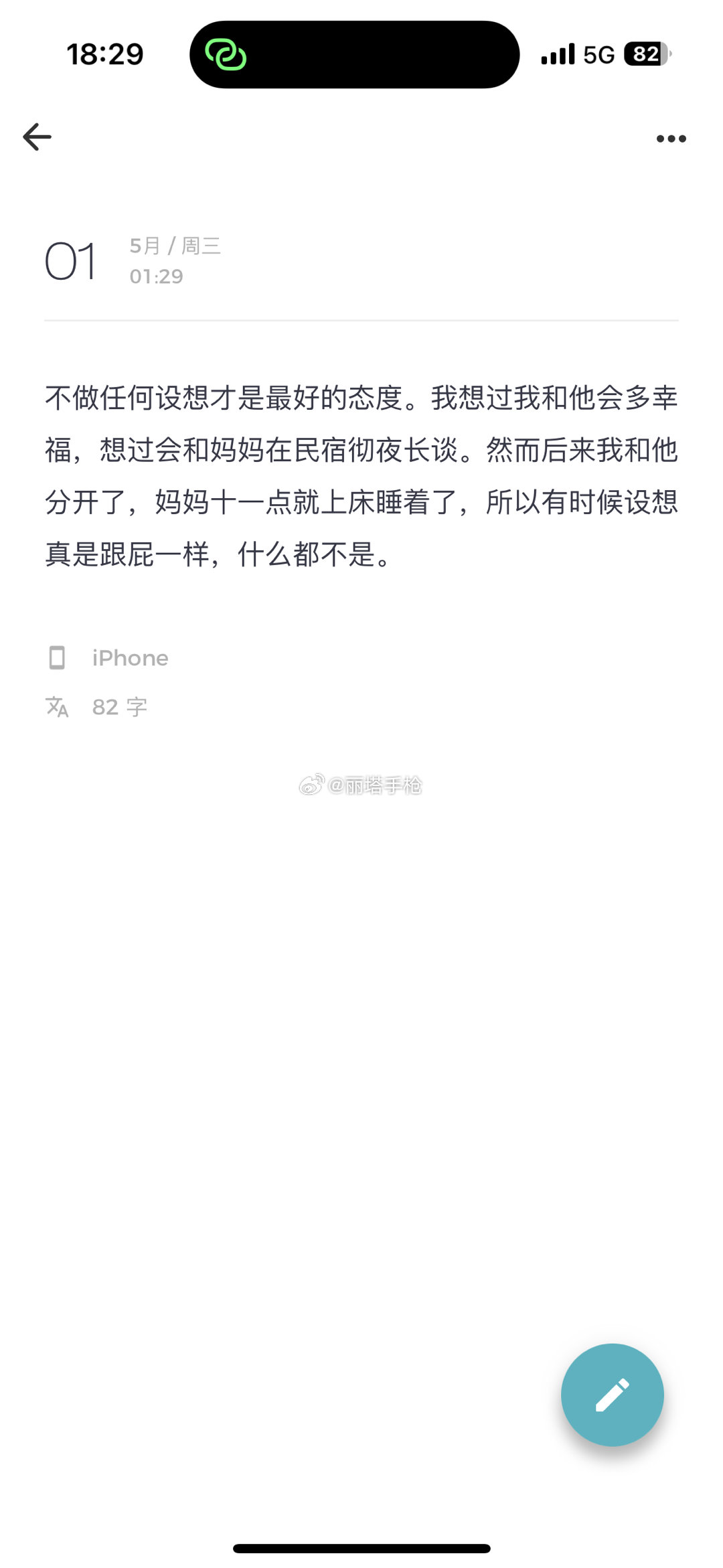
Task: Edit this diary entry with the pencil button
Action: (x=612, y=1395)
